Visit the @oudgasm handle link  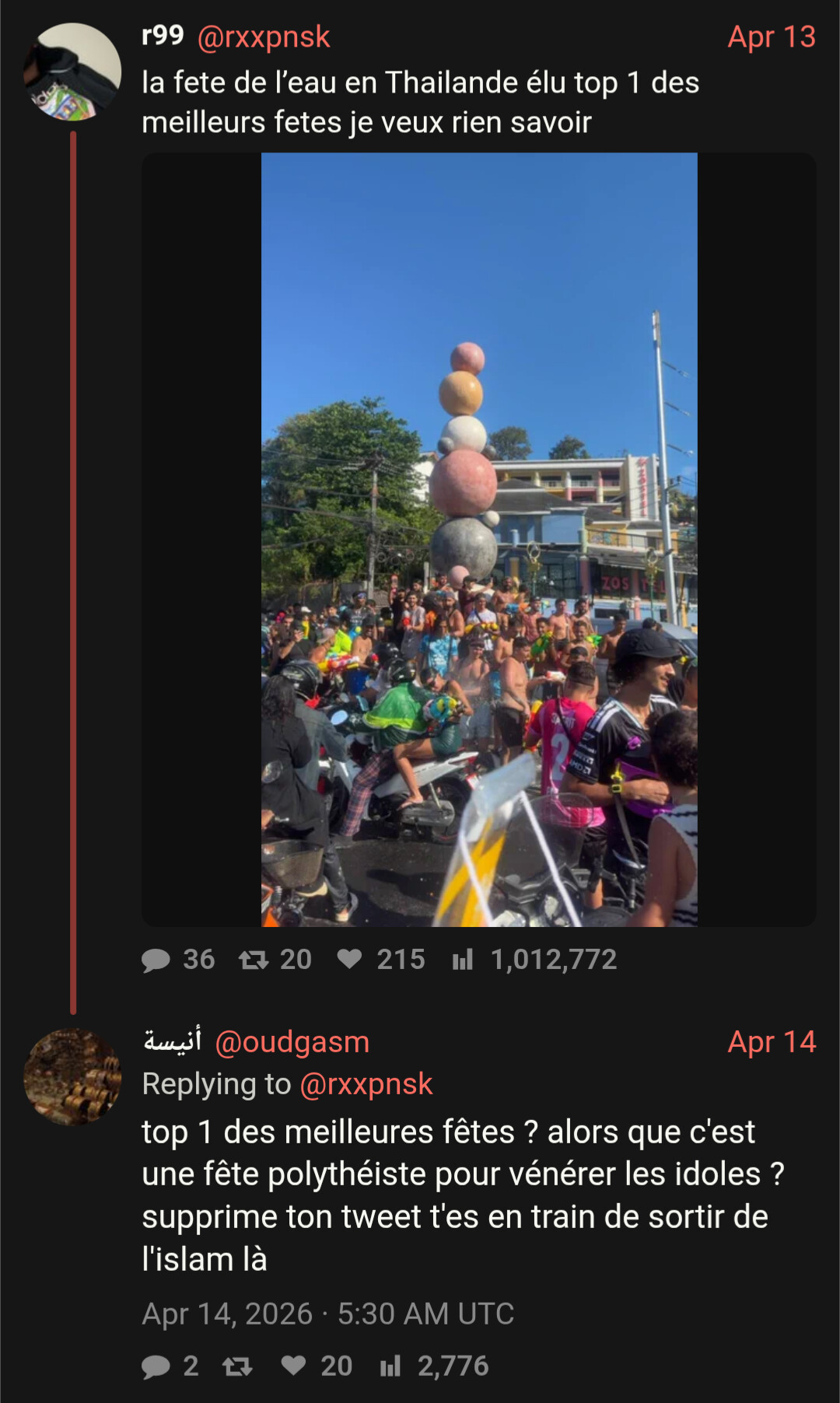(x=292, y=1042)
